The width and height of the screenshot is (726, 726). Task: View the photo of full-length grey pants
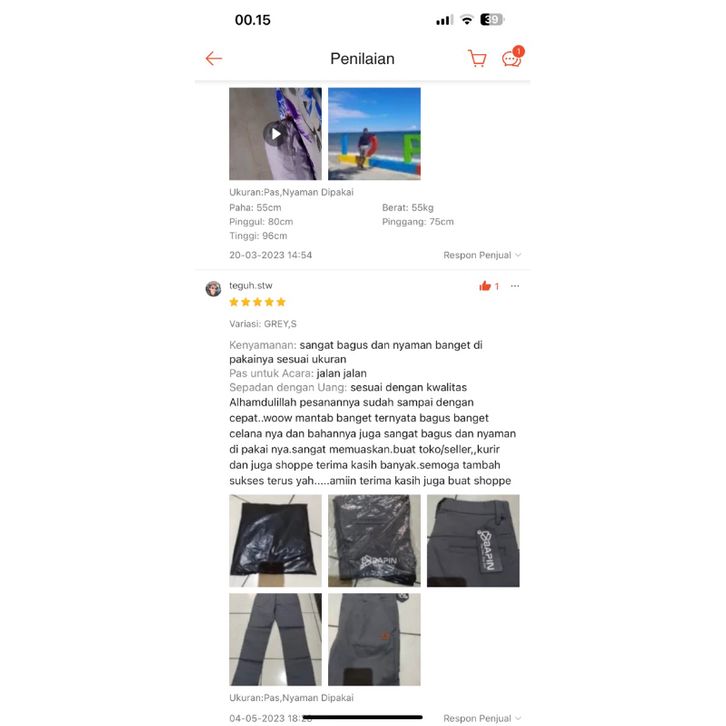click(275, 639)
